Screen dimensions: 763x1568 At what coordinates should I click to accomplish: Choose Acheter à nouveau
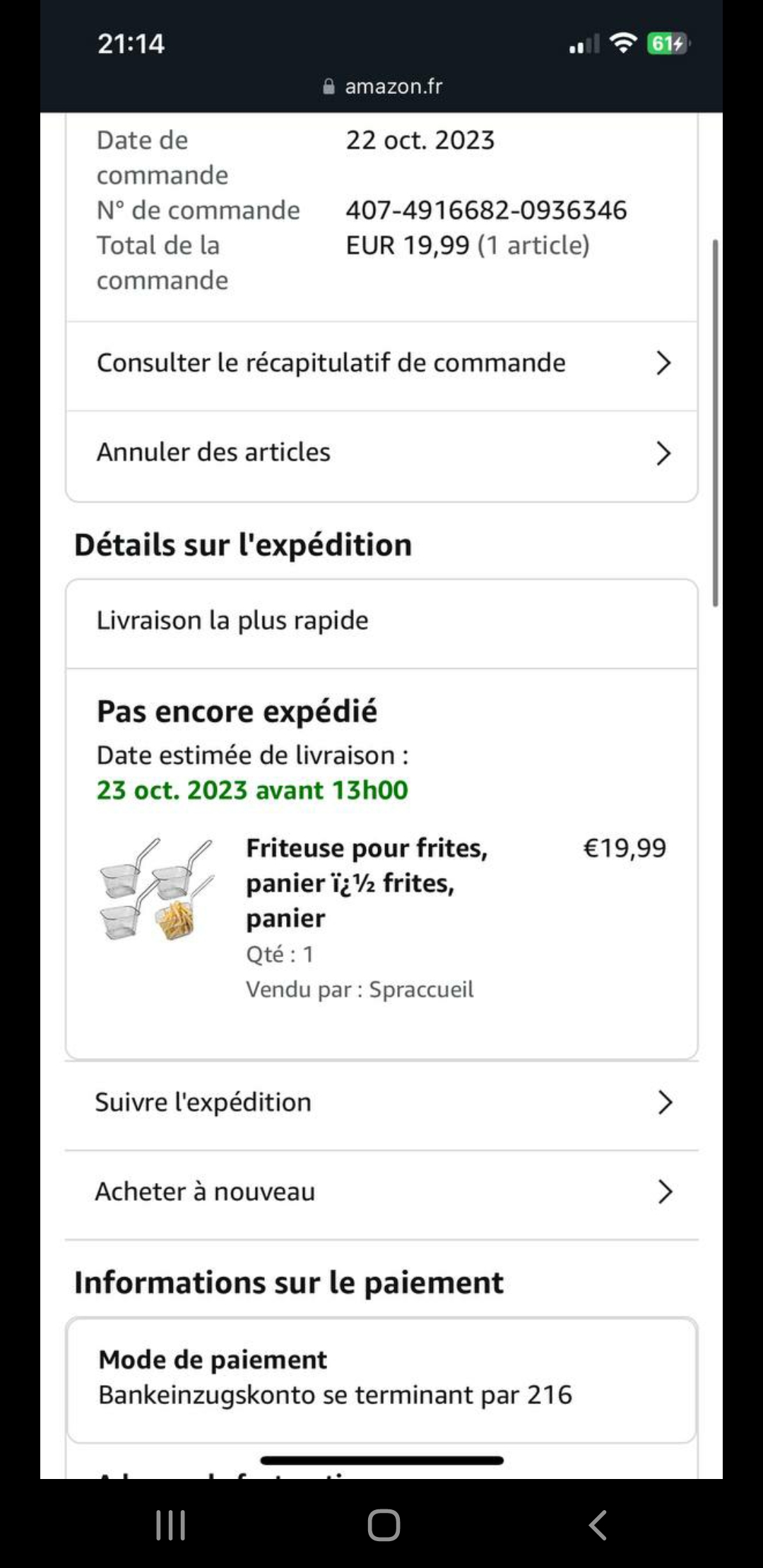coord(381,1192)
